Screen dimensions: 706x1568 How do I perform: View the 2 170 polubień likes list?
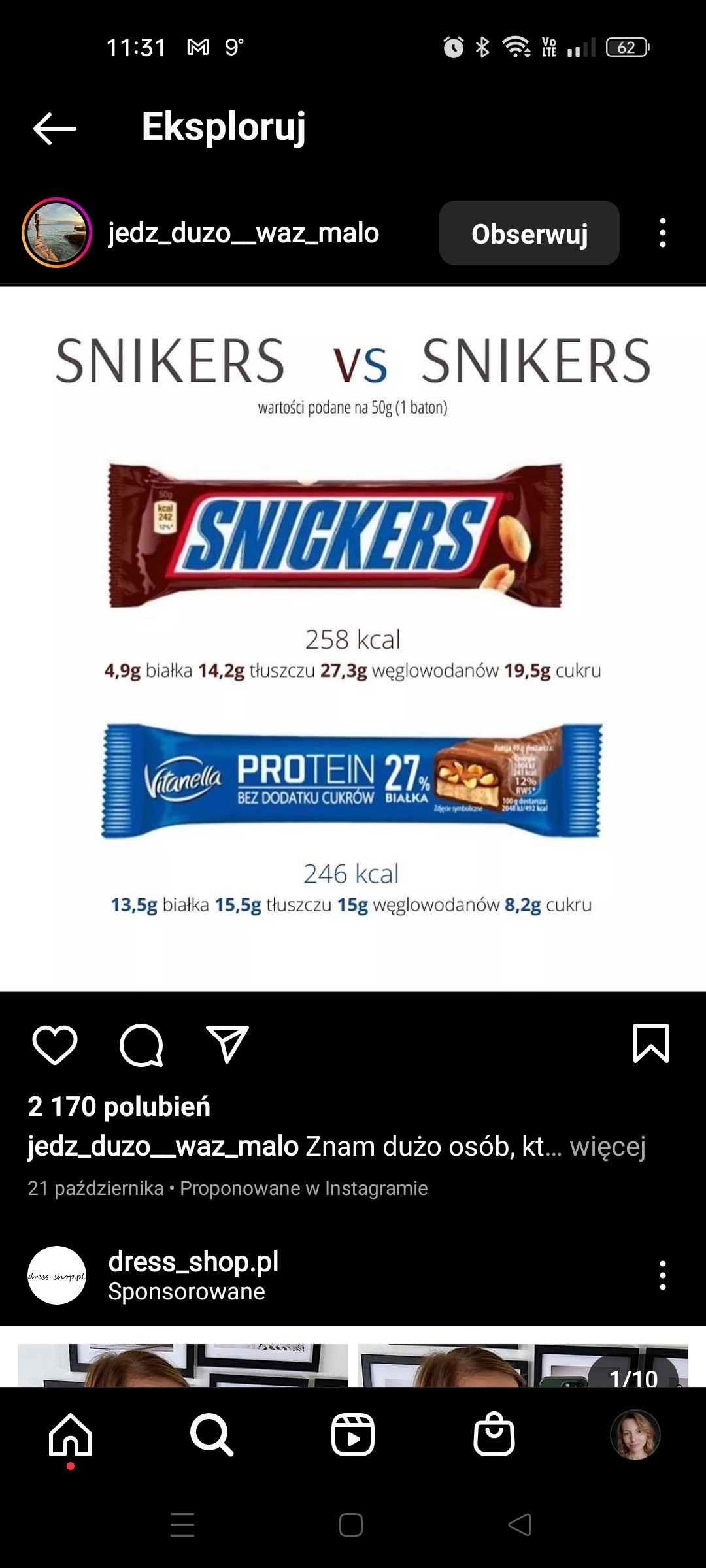(x=119, y=1107)
